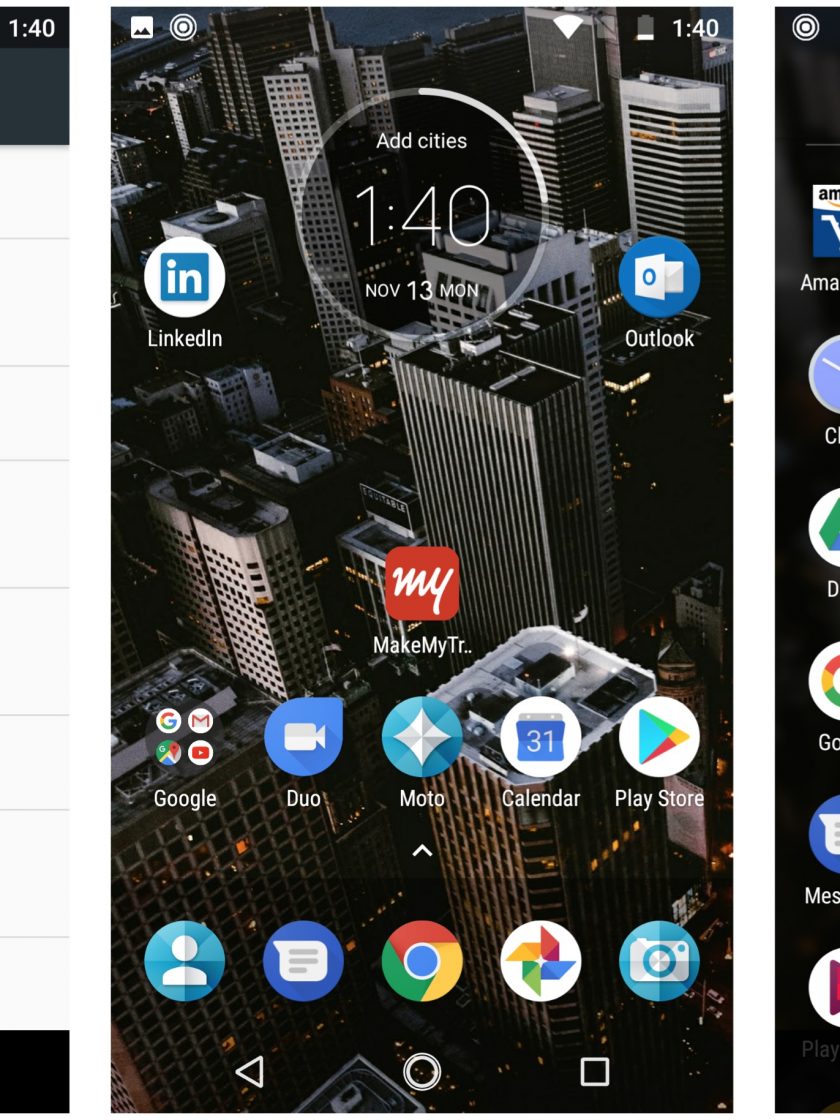
Task: Start the Duo video calling app
Action: (x=303, y=738)
